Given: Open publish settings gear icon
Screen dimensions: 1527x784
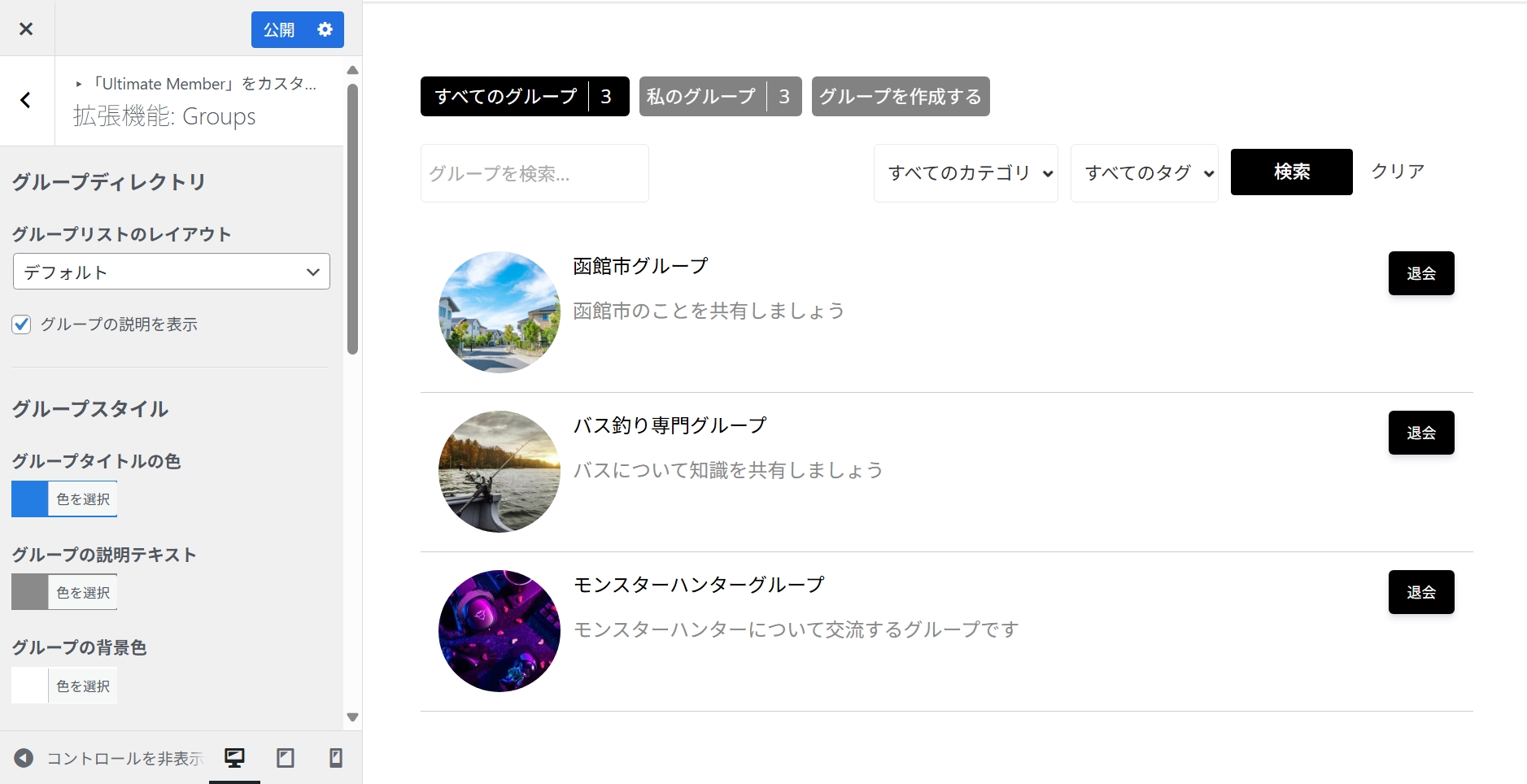Looking at the screenshot, I should 325,30.
